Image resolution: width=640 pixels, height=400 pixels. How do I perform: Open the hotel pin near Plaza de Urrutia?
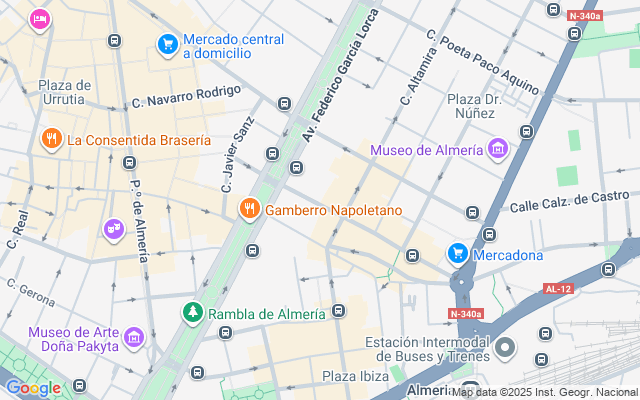39,18
